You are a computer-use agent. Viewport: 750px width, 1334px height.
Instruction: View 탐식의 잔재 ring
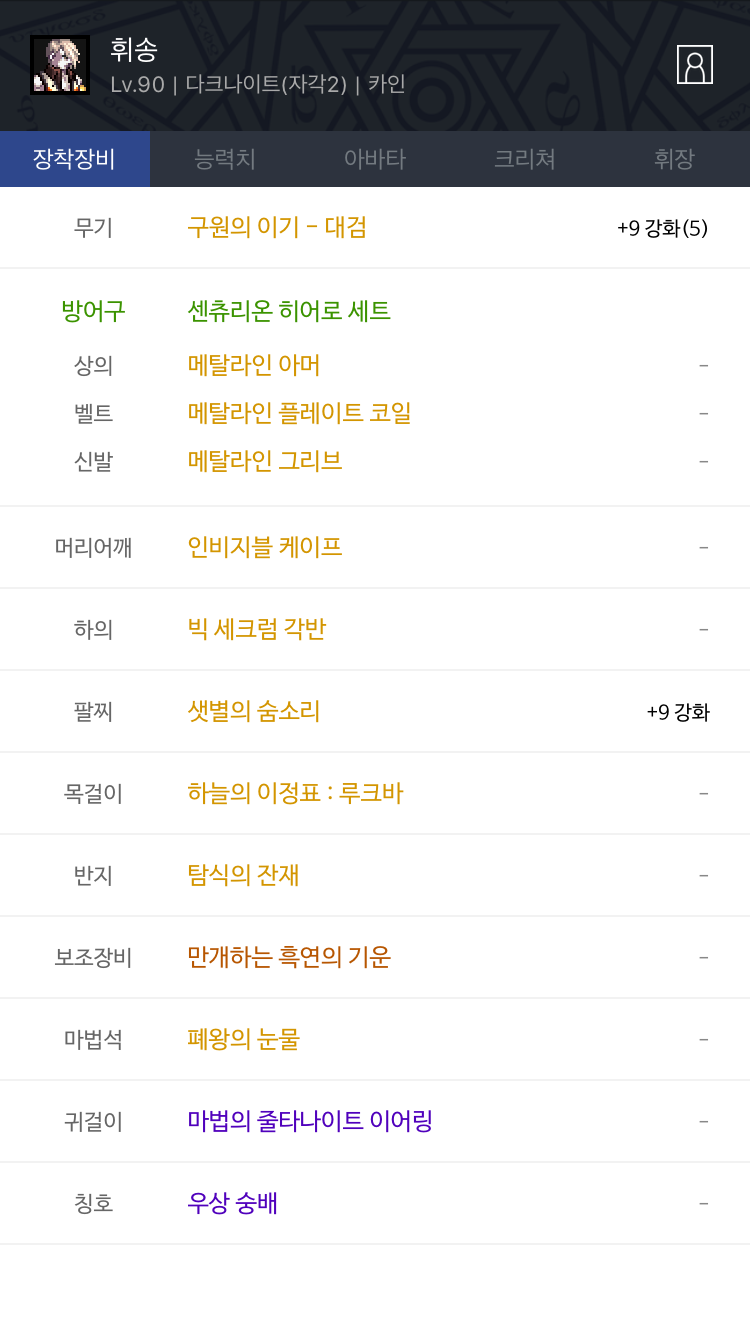[243, 875]
